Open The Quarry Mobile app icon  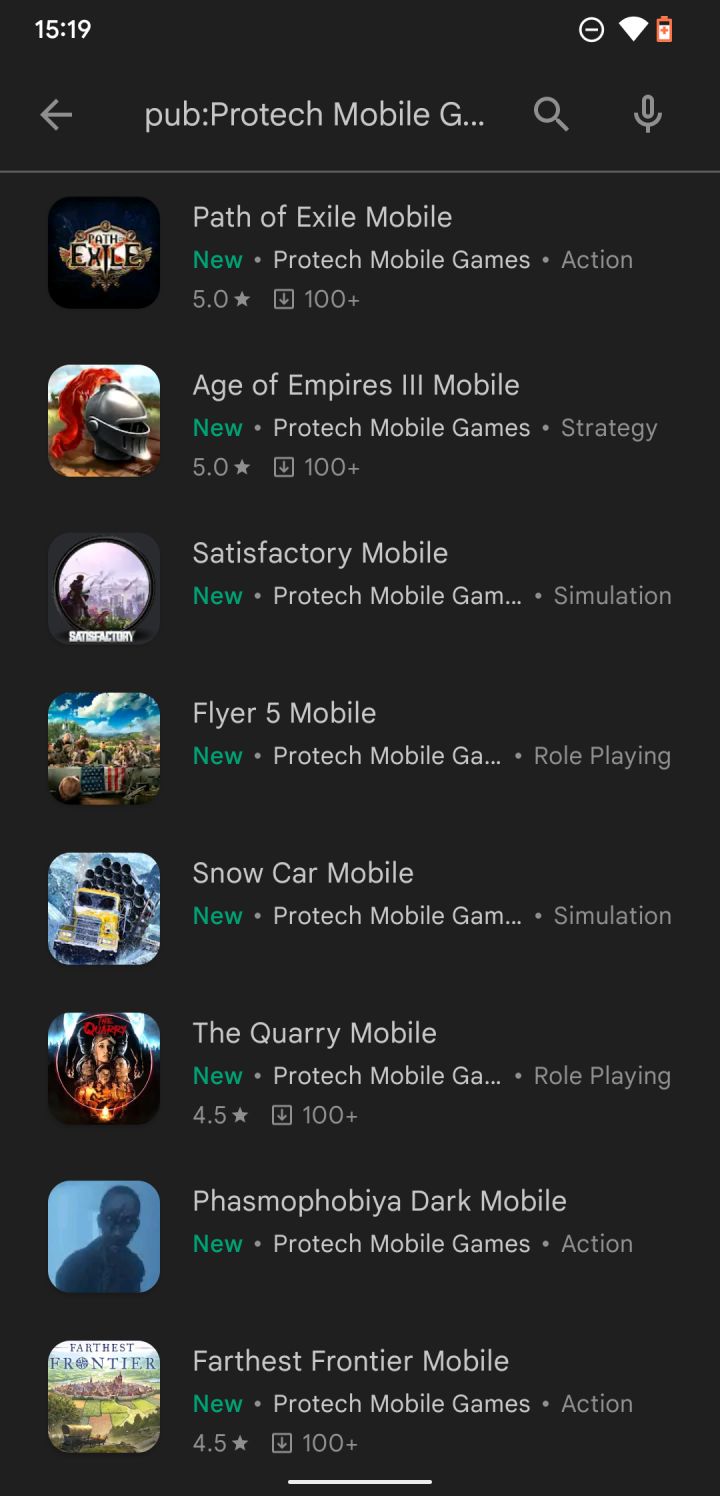coord(103,1068)
